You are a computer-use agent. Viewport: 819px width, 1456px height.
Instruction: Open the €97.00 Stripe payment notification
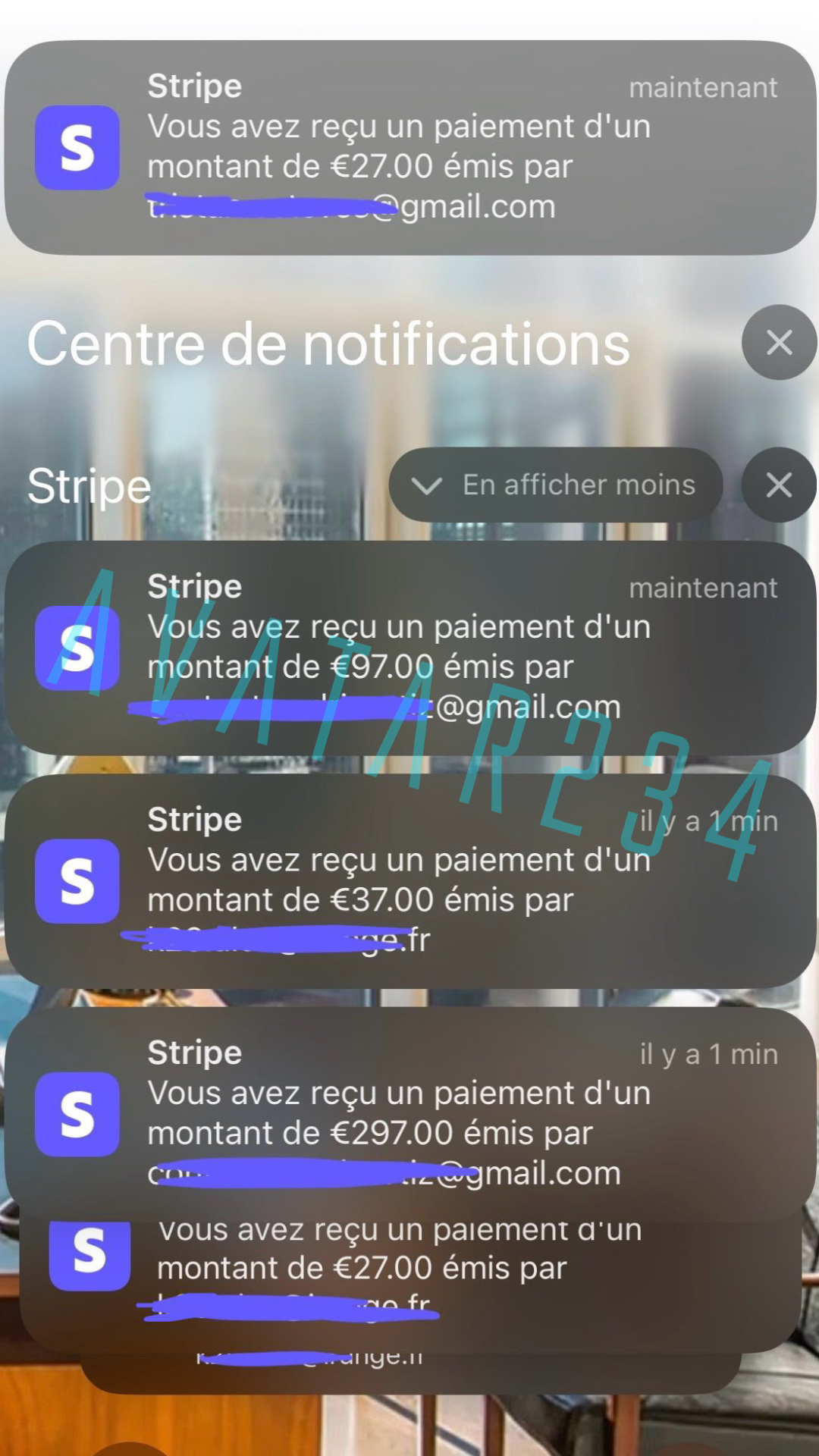pos(409,648)
